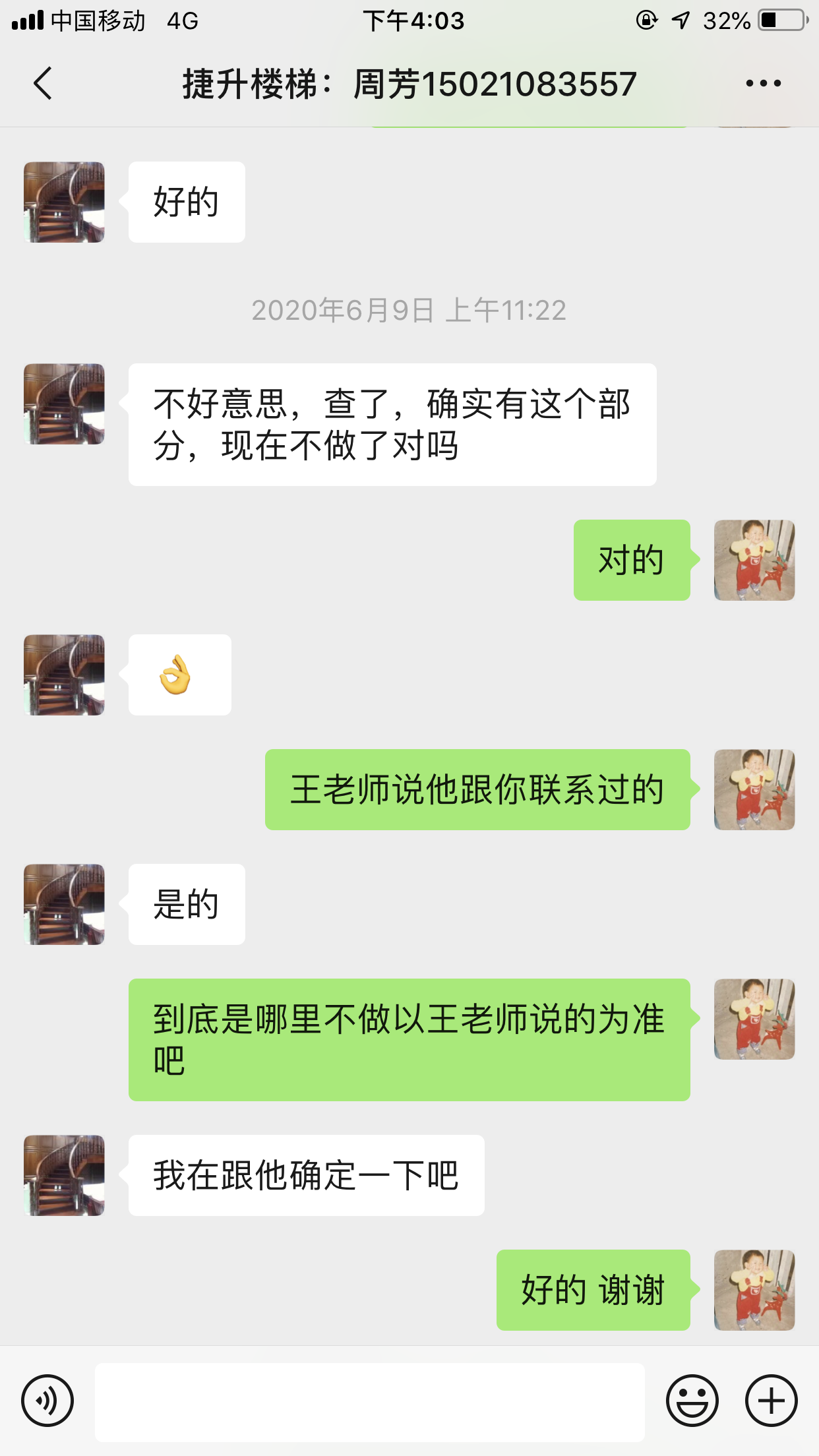This screenshot has width=819, height=1456.
Task: Open my avatar beside 好的 谢谢
Action: click(x=754, y=1290)
